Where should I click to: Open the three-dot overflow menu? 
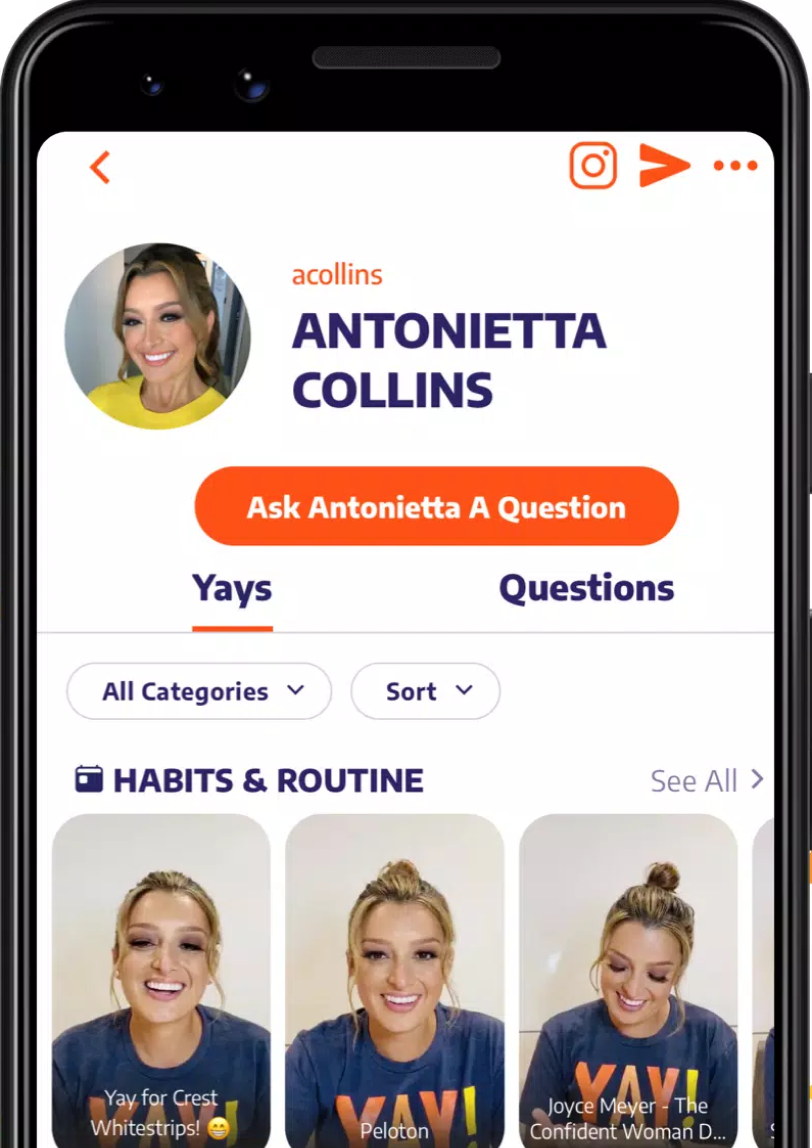(735, 166)
